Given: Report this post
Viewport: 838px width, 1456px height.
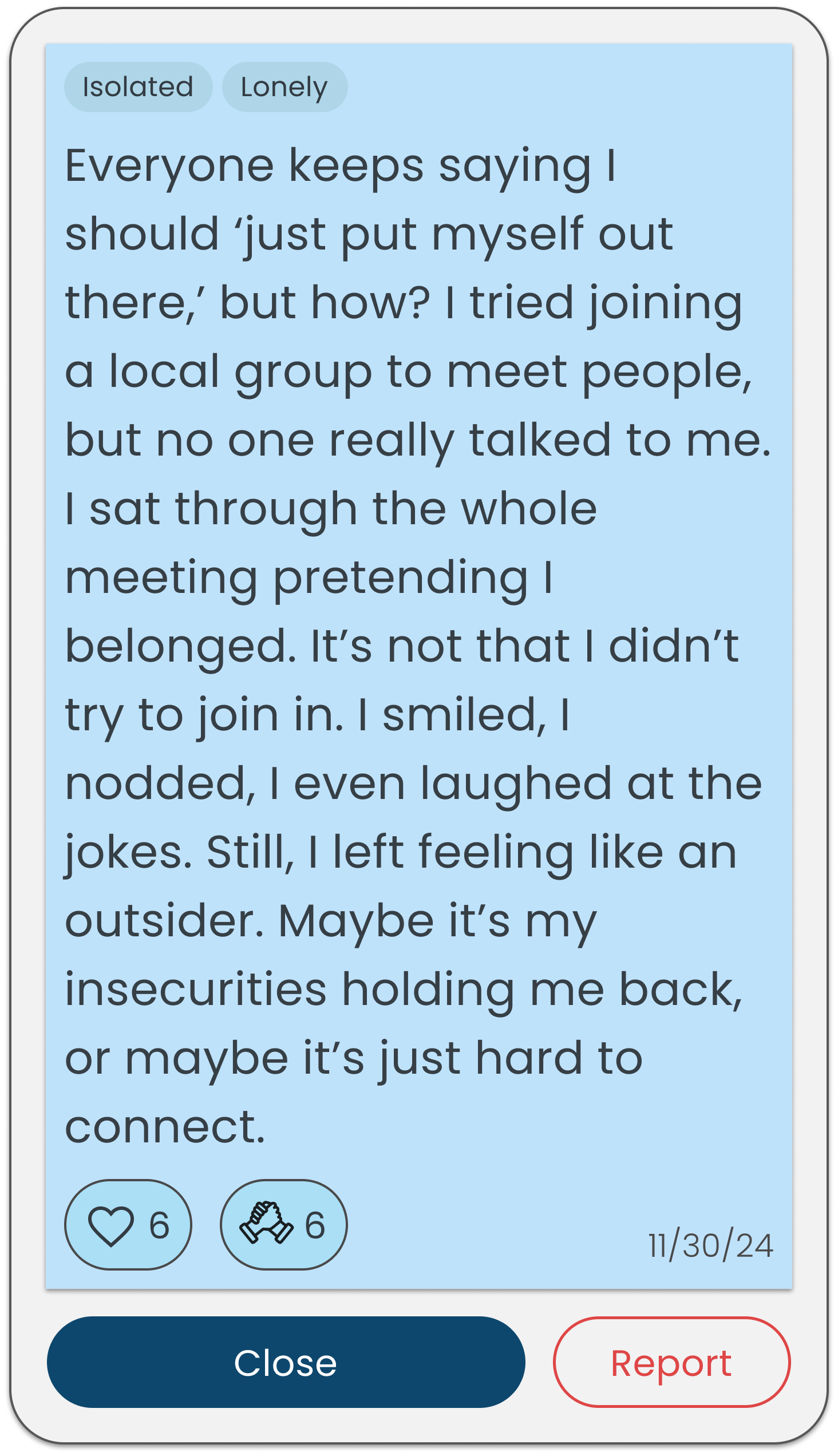Looking at the screenshot, I should tap(671, 1362).
